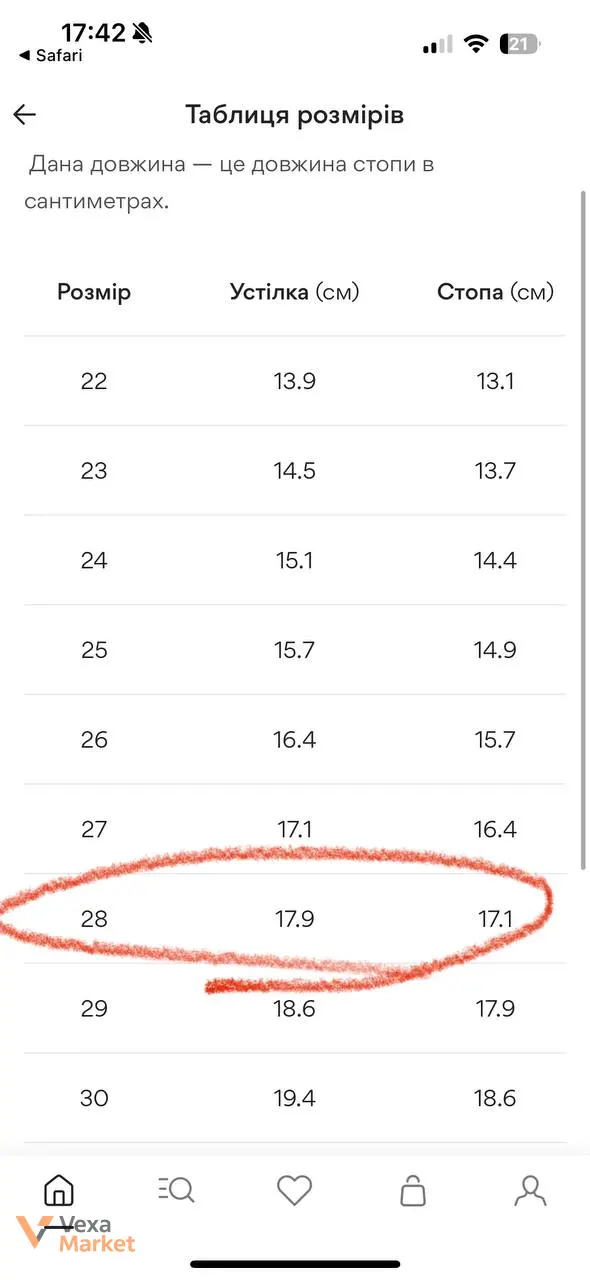Switch to the catalog search tab
This screenshot has height=1280, width=590.
[176, 1190]
